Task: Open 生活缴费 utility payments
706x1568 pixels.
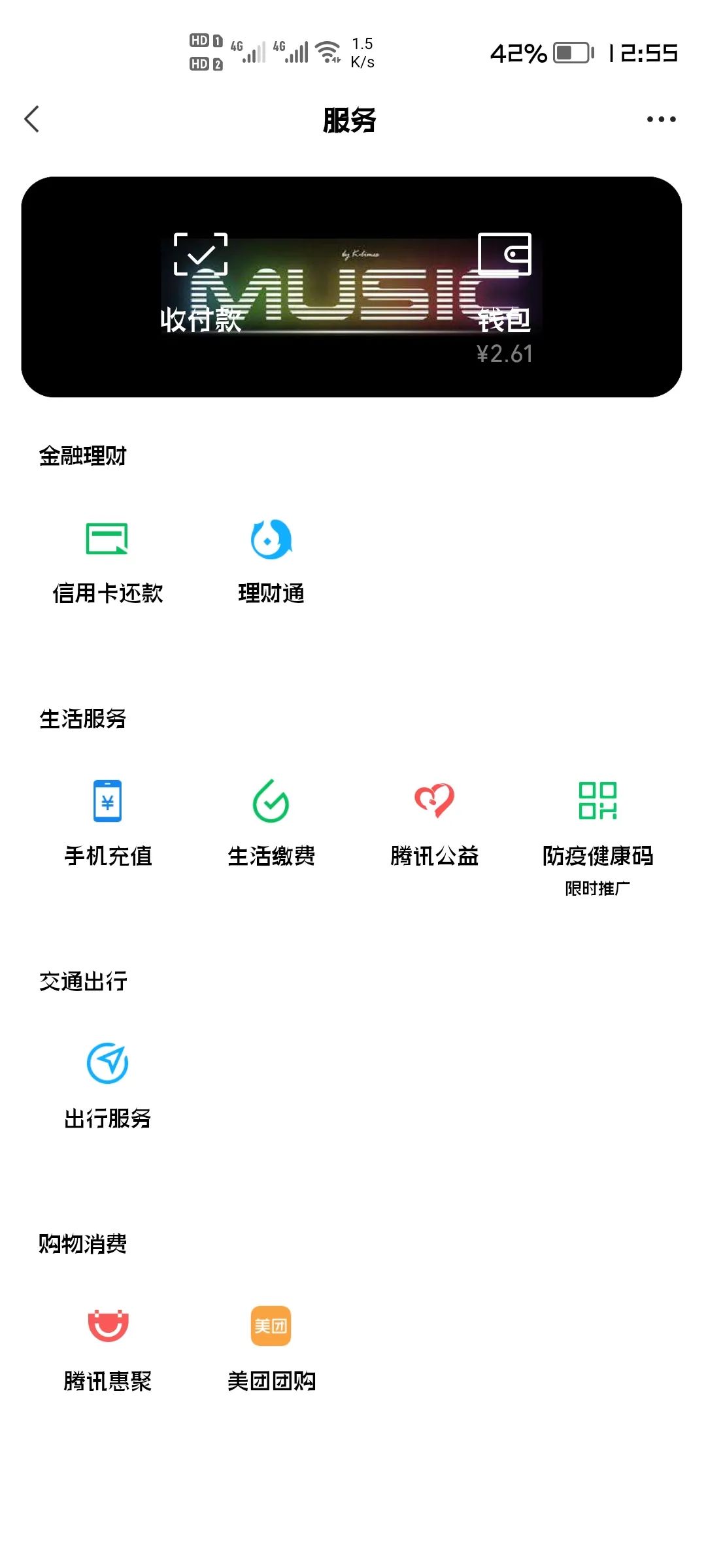Action: point(271,823)
